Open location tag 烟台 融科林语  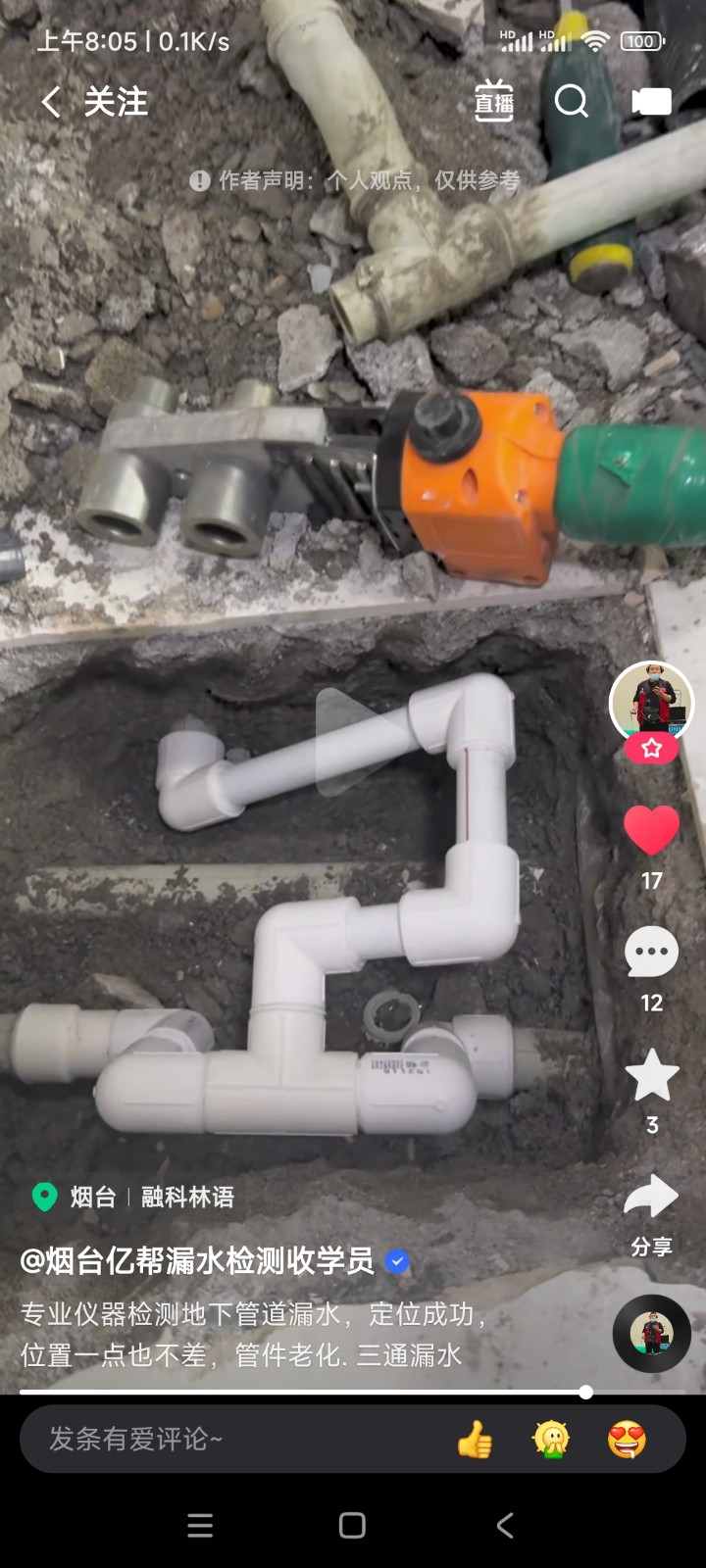135,1197
